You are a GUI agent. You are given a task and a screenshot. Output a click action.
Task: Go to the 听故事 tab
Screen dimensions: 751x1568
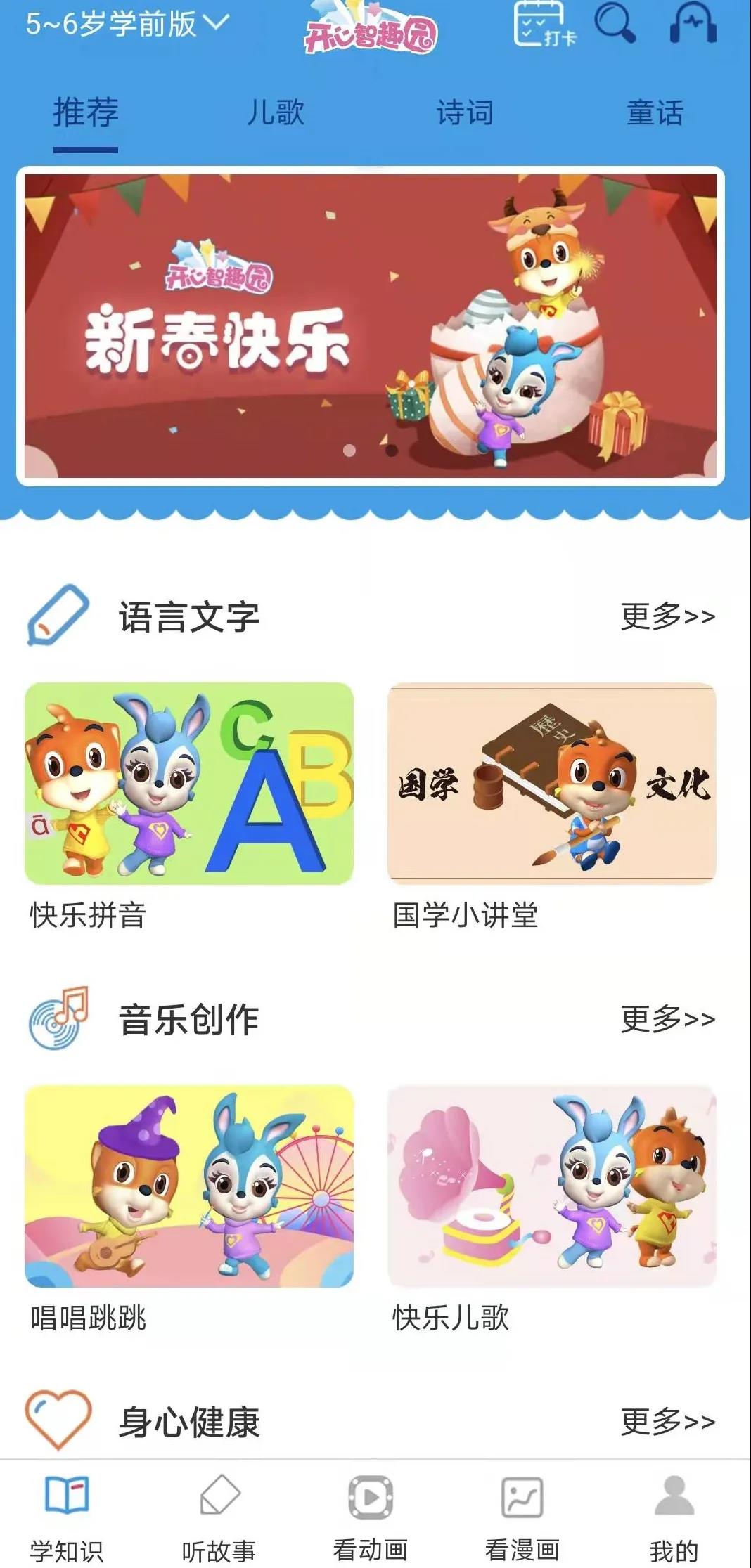(x=219, y=1518)
